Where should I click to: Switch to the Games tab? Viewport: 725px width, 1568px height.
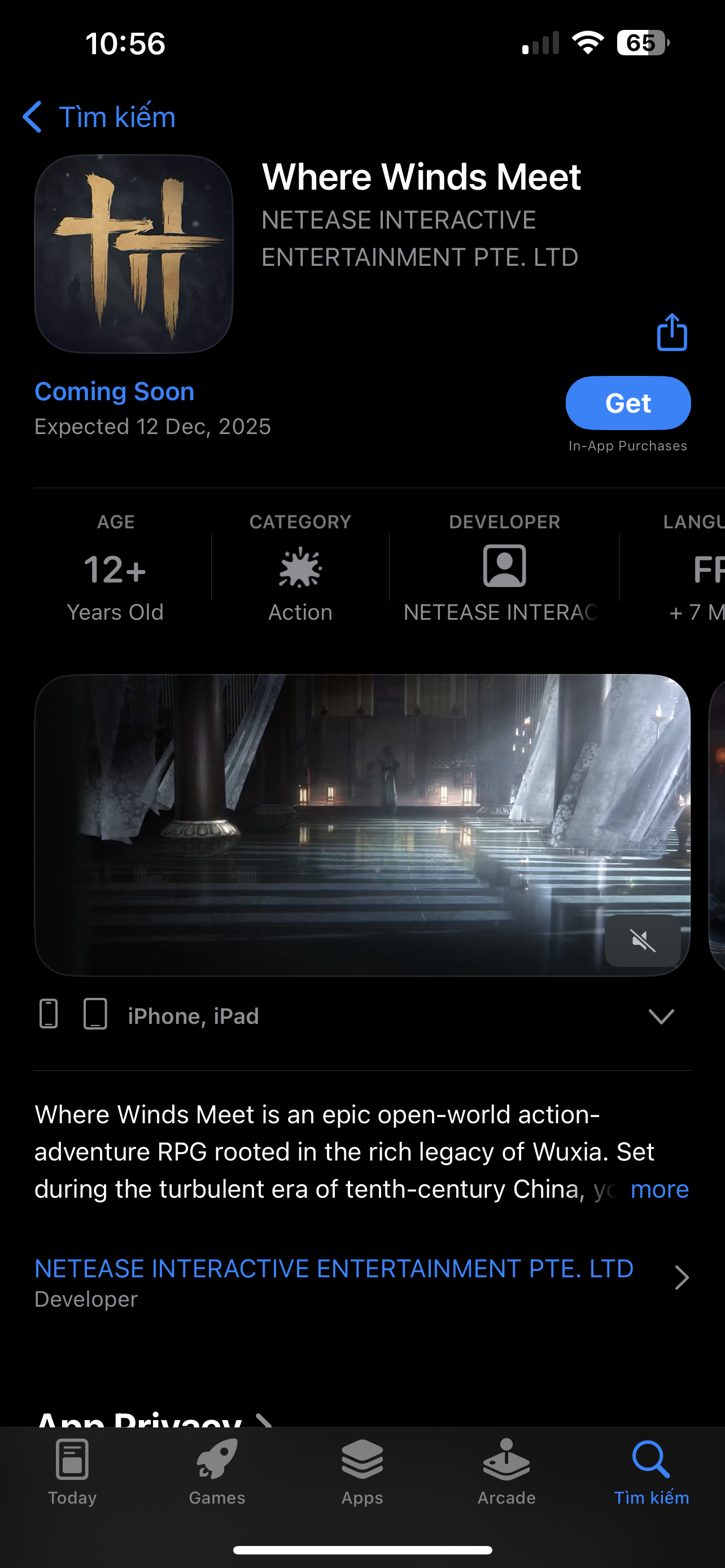coord(217,1470)
